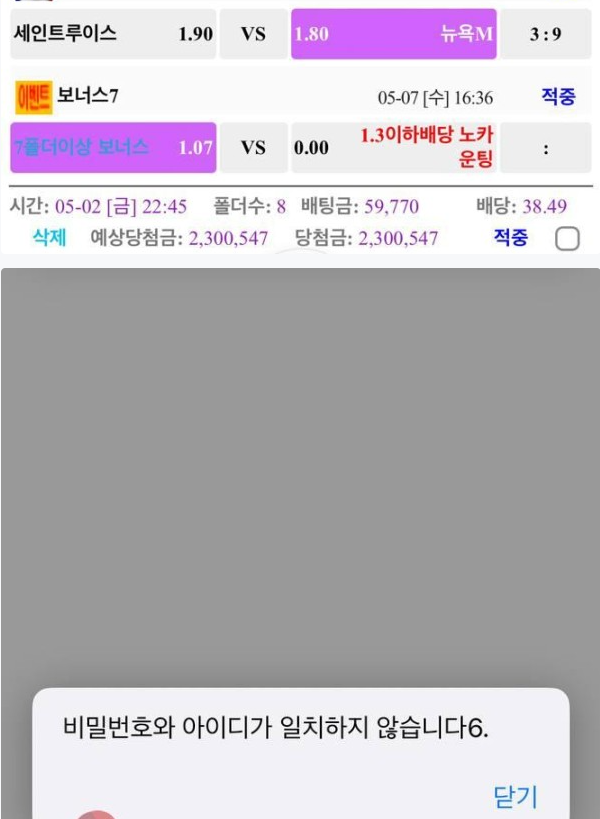Delete this betting slip via 삭제
This screenshot has height=819, width=600.
coord(49,238)
